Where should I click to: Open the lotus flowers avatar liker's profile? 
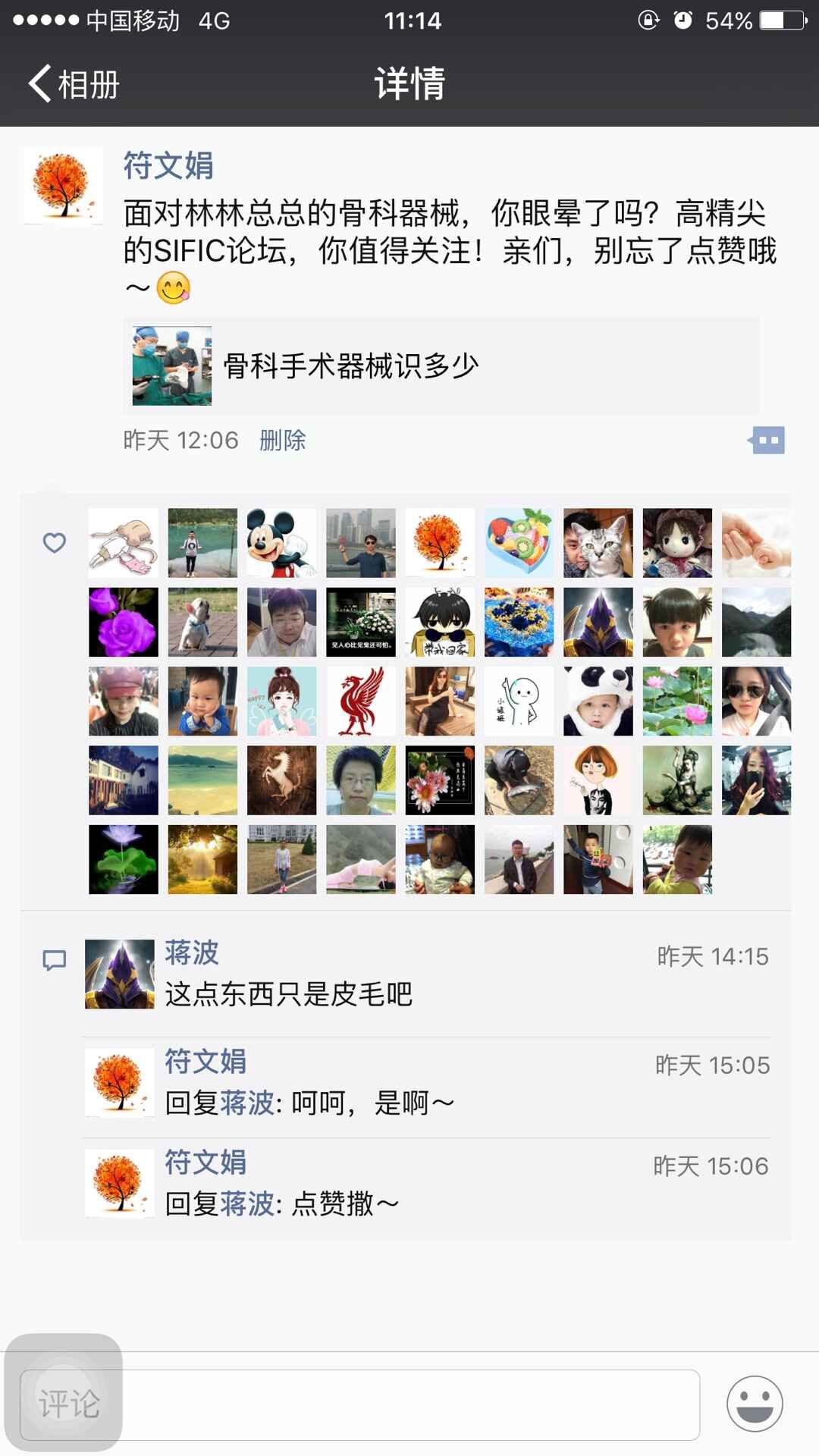677,701
